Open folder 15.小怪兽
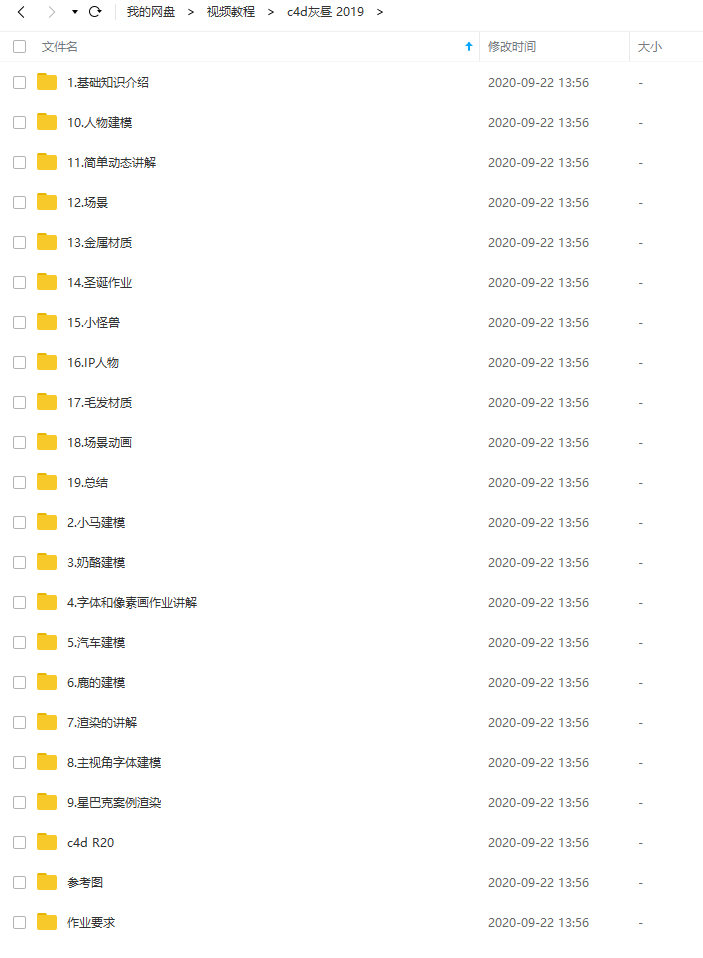Screen dimensions: 703x958 tap(94, 323)
